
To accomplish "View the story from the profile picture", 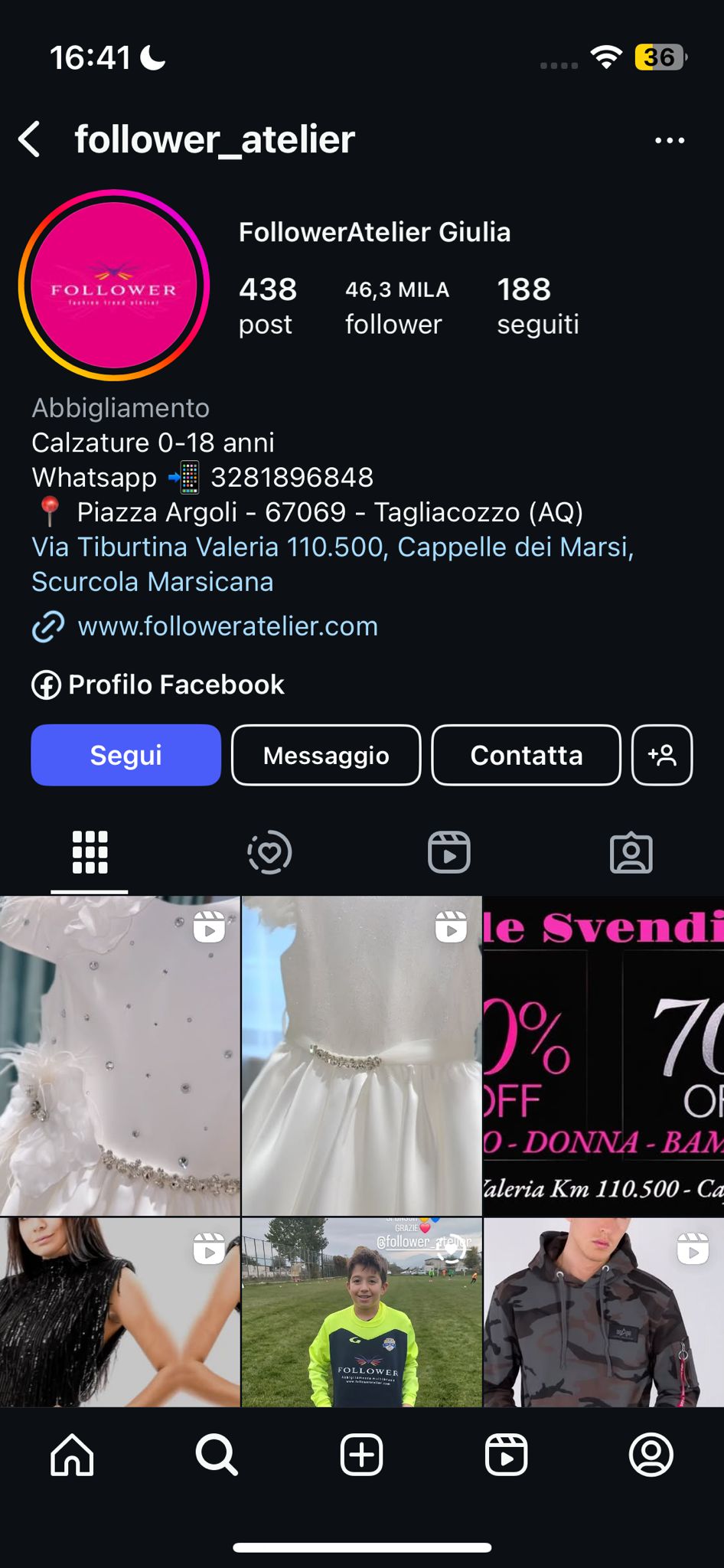I will point(114,285).
